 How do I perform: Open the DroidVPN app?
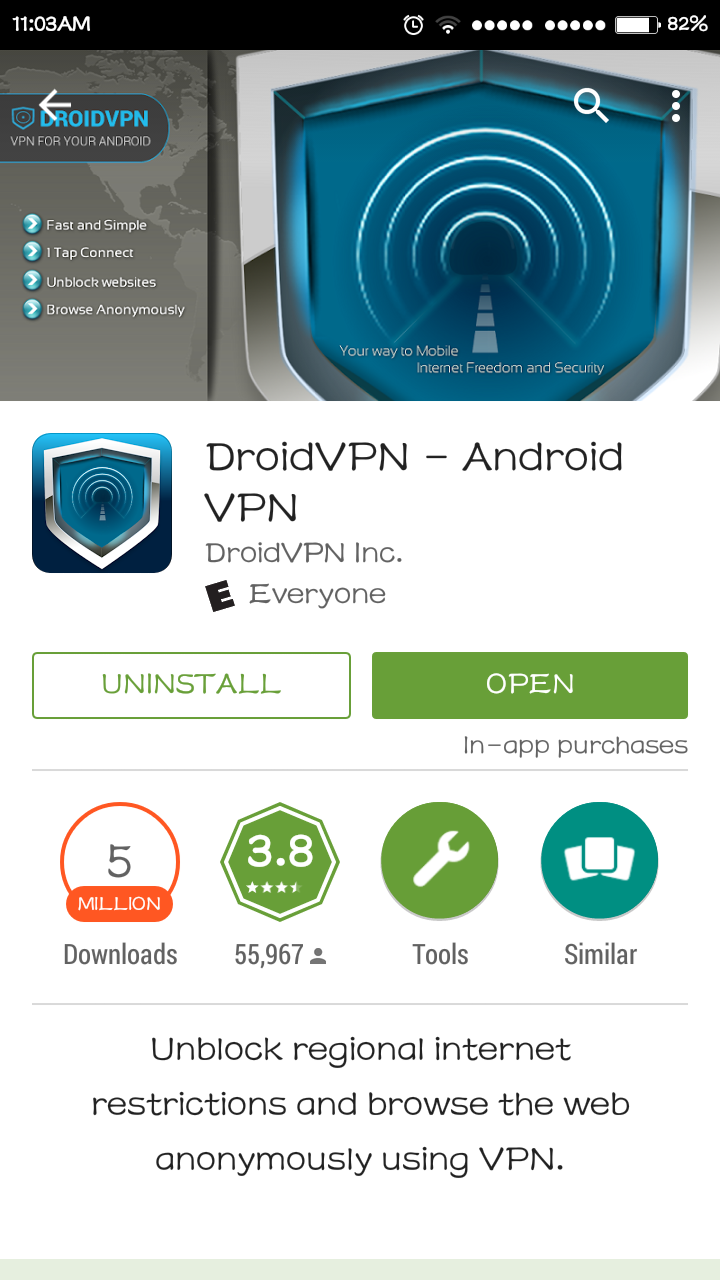point(529,685)
